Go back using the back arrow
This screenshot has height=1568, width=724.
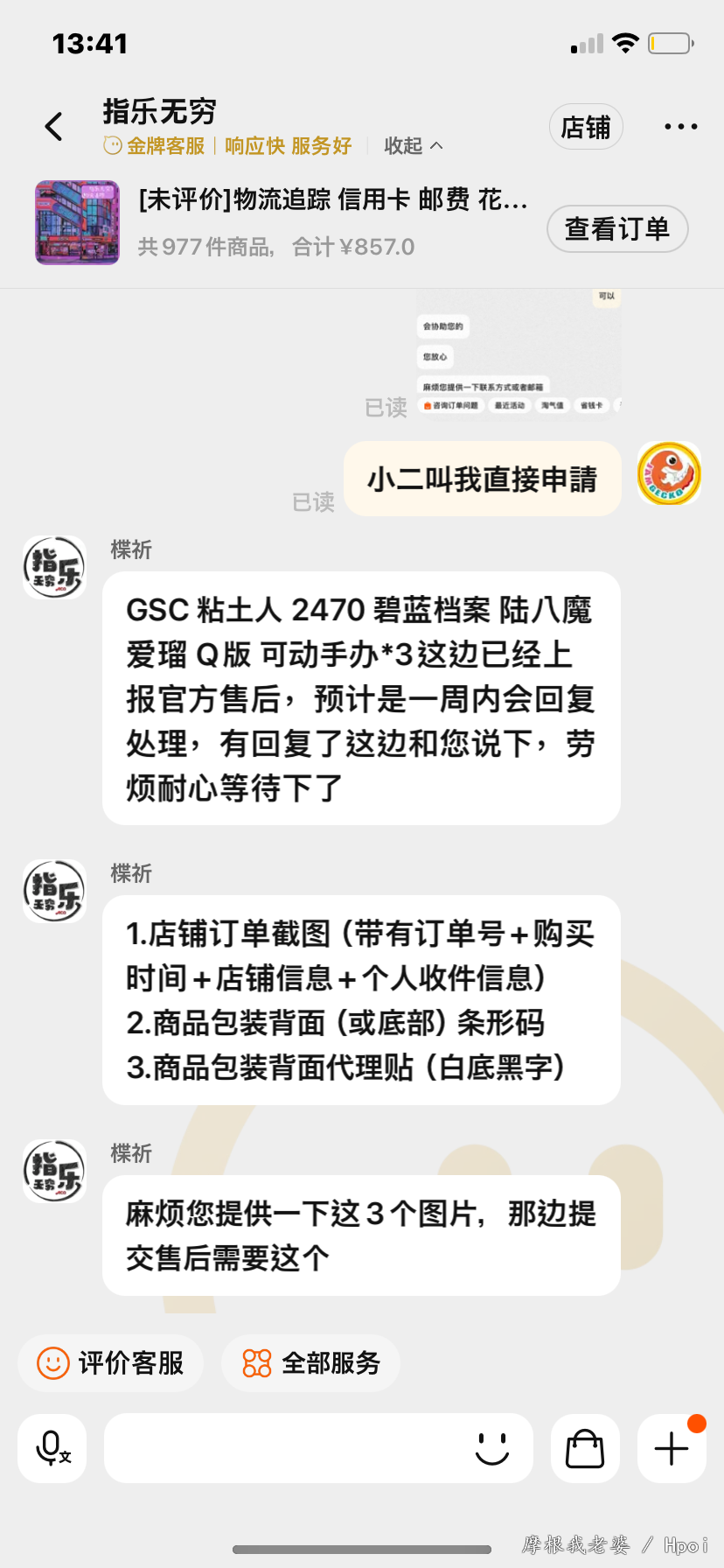(54, 127)
